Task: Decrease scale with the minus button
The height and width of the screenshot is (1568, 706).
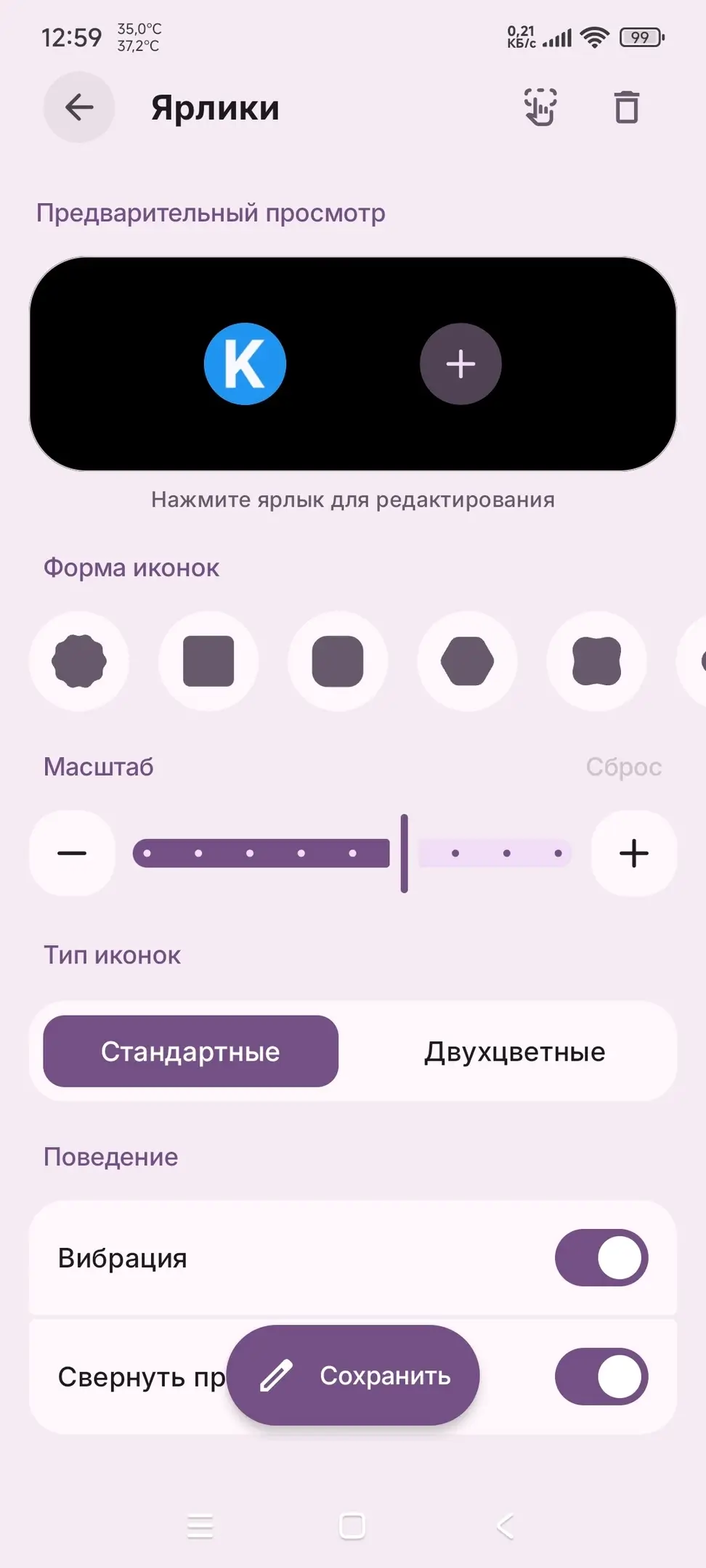Action: pos(72,853)
